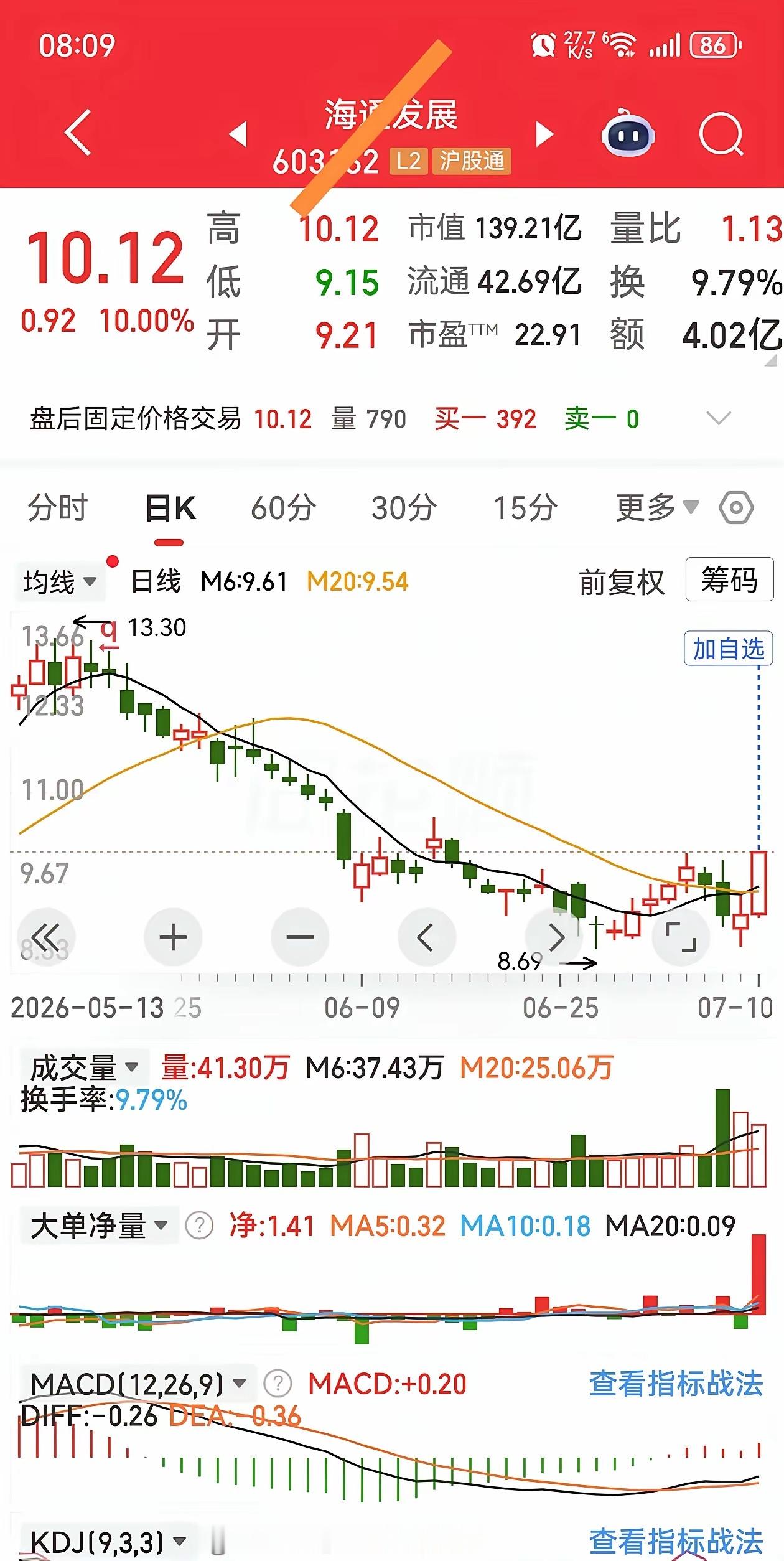
Task: Switch to the 分时 chart tab
Action: [x=58, y=508]
